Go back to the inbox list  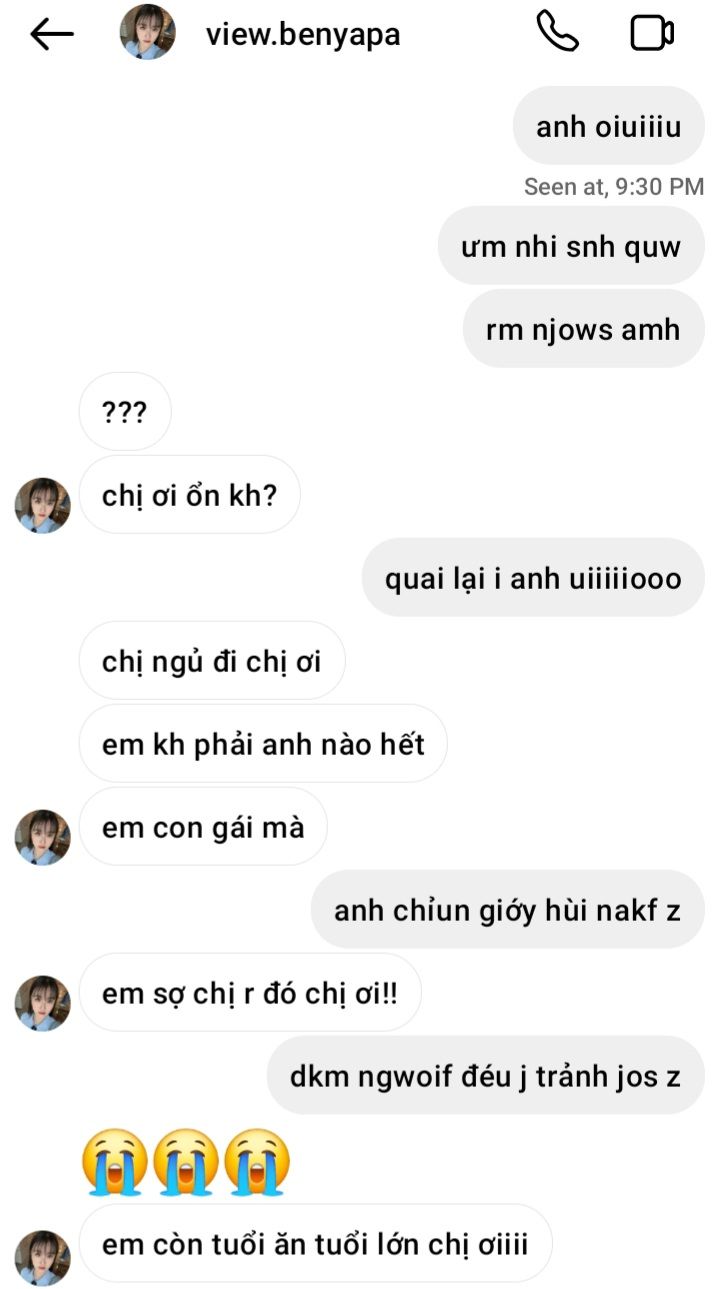(x=52, y=34)
